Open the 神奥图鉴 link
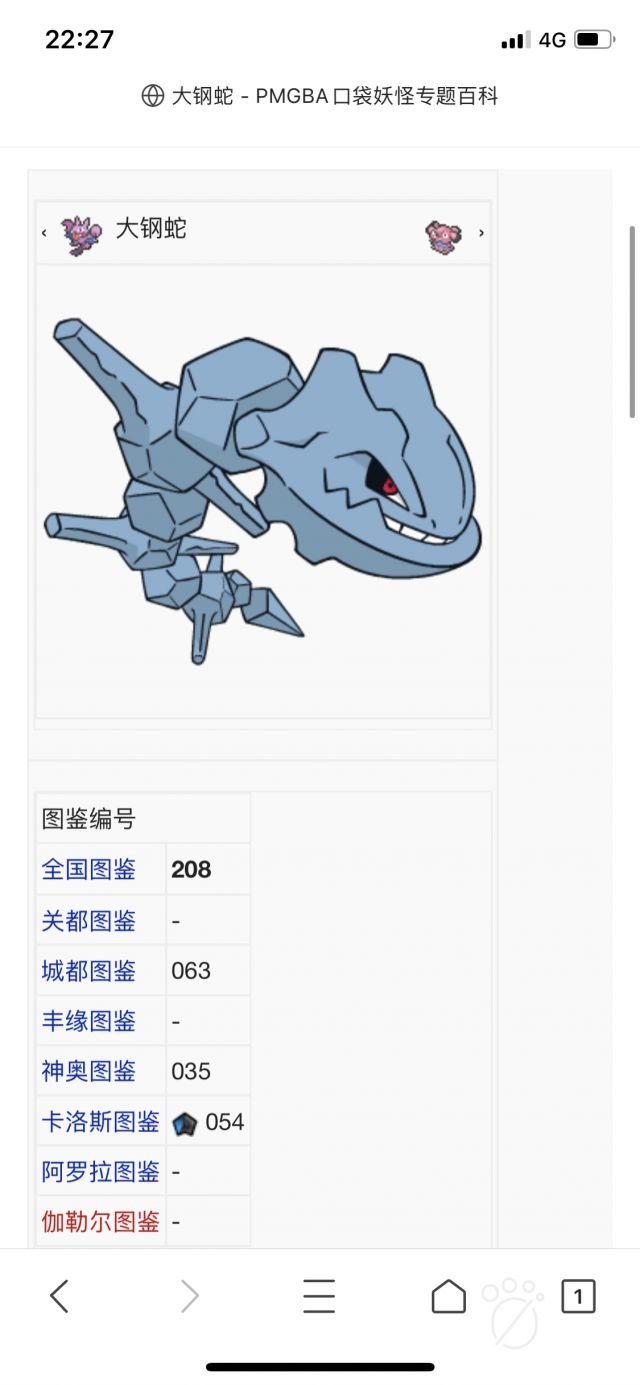The width and height of the screenshot is (640, 1385). 89,1071
